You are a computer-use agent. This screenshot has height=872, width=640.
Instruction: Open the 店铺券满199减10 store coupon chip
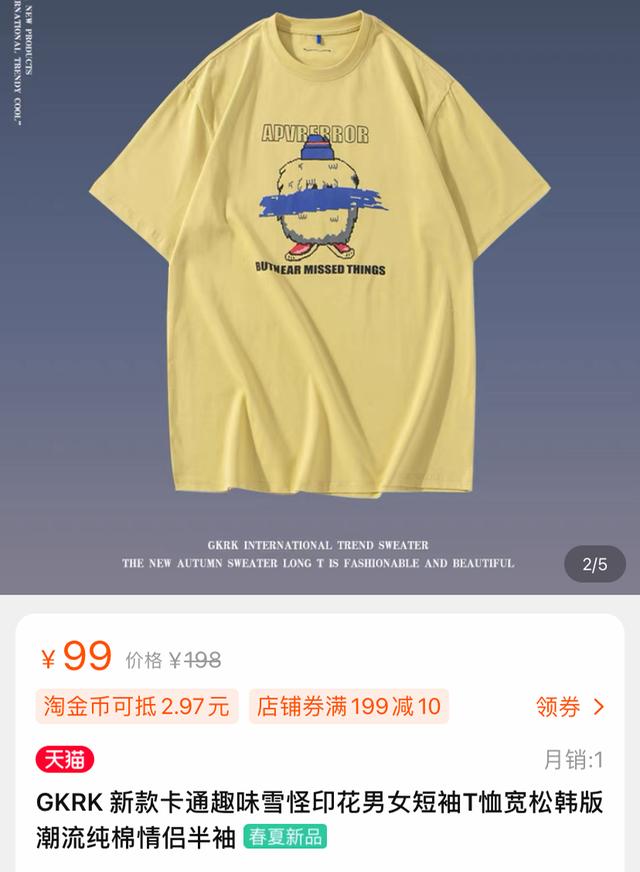pos(349,707)
